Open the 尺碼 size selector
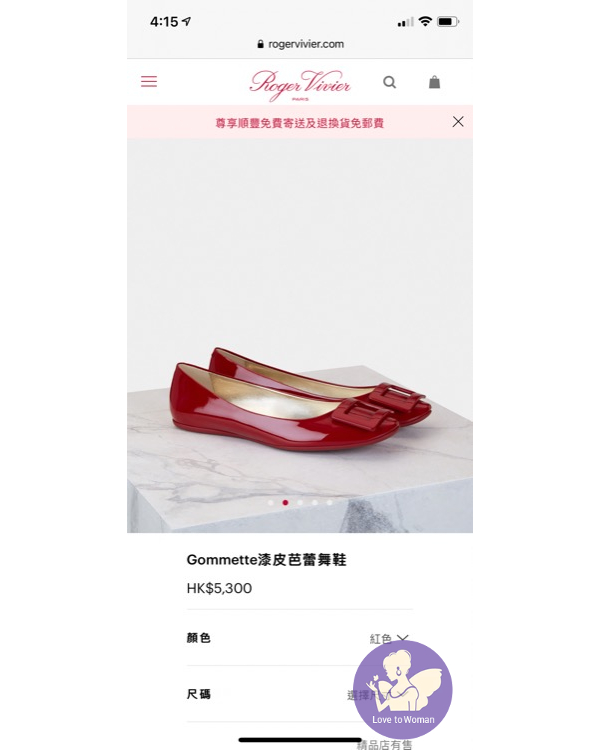This screenshot has height=750, width=600. 300,694
